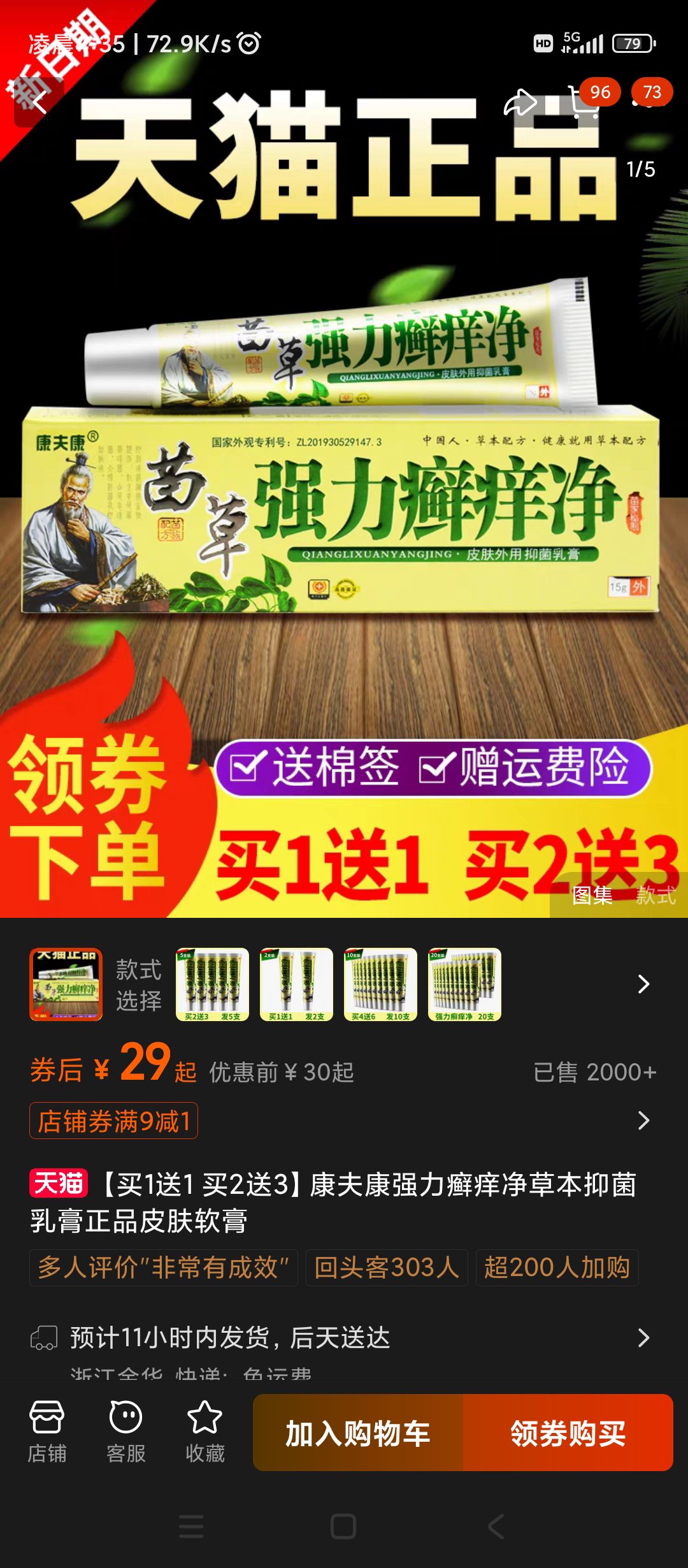Open the 多人评价"非常有成效" tag
688x1568 pixels.
coord(164,1267)
